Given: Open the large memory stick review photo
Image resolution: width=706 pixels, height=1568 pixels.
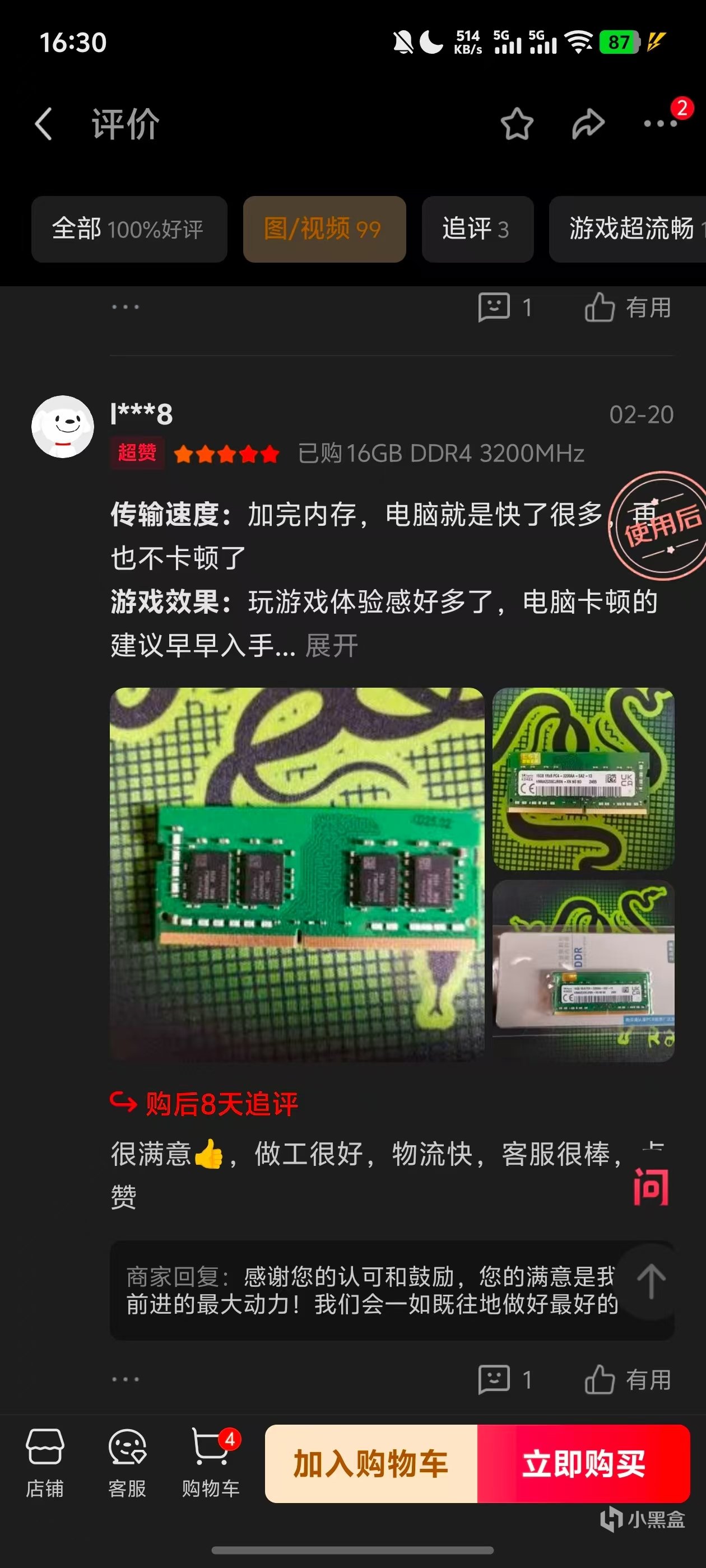Looking at the screenshot, I should point(296,875).
